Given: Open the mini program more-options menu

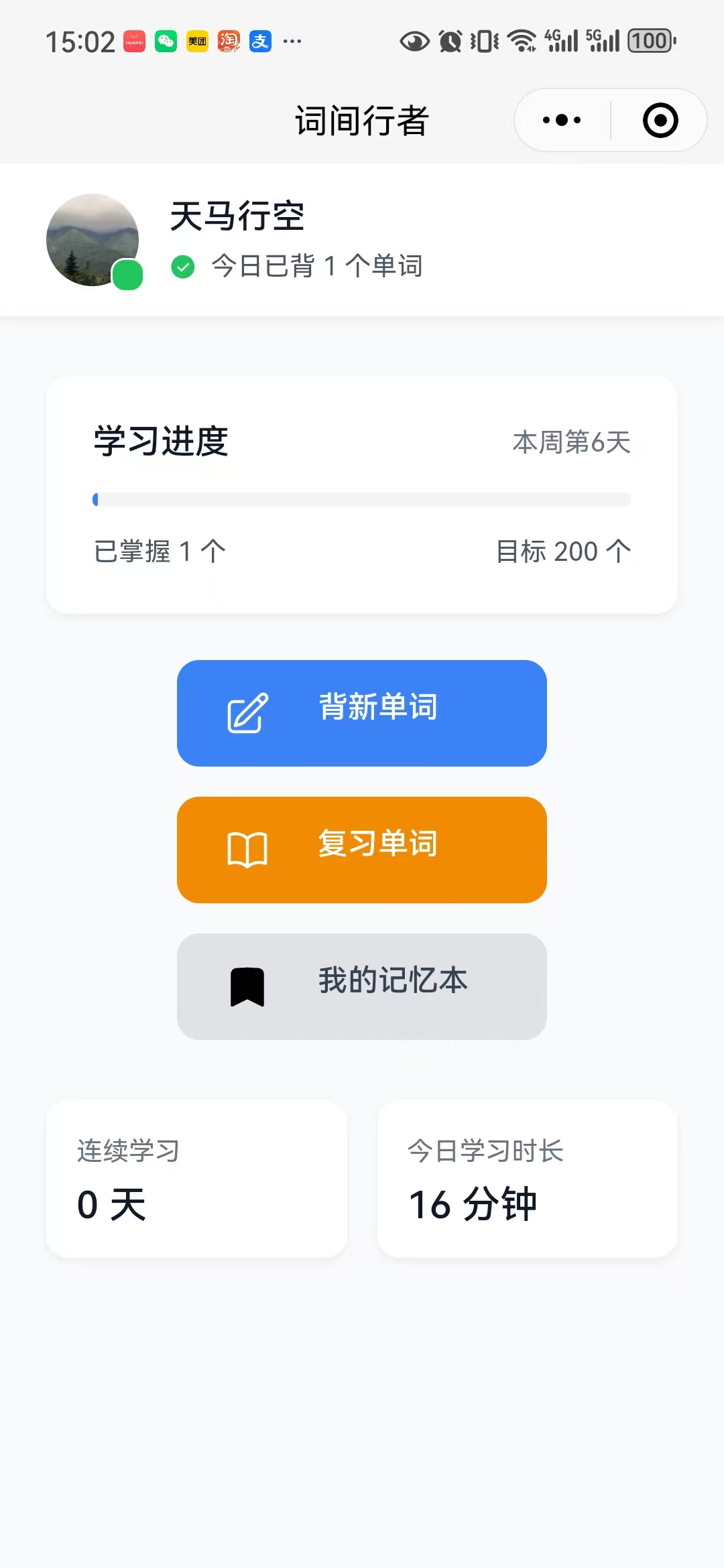Looking at the screenshot, I should pos(562,121).
